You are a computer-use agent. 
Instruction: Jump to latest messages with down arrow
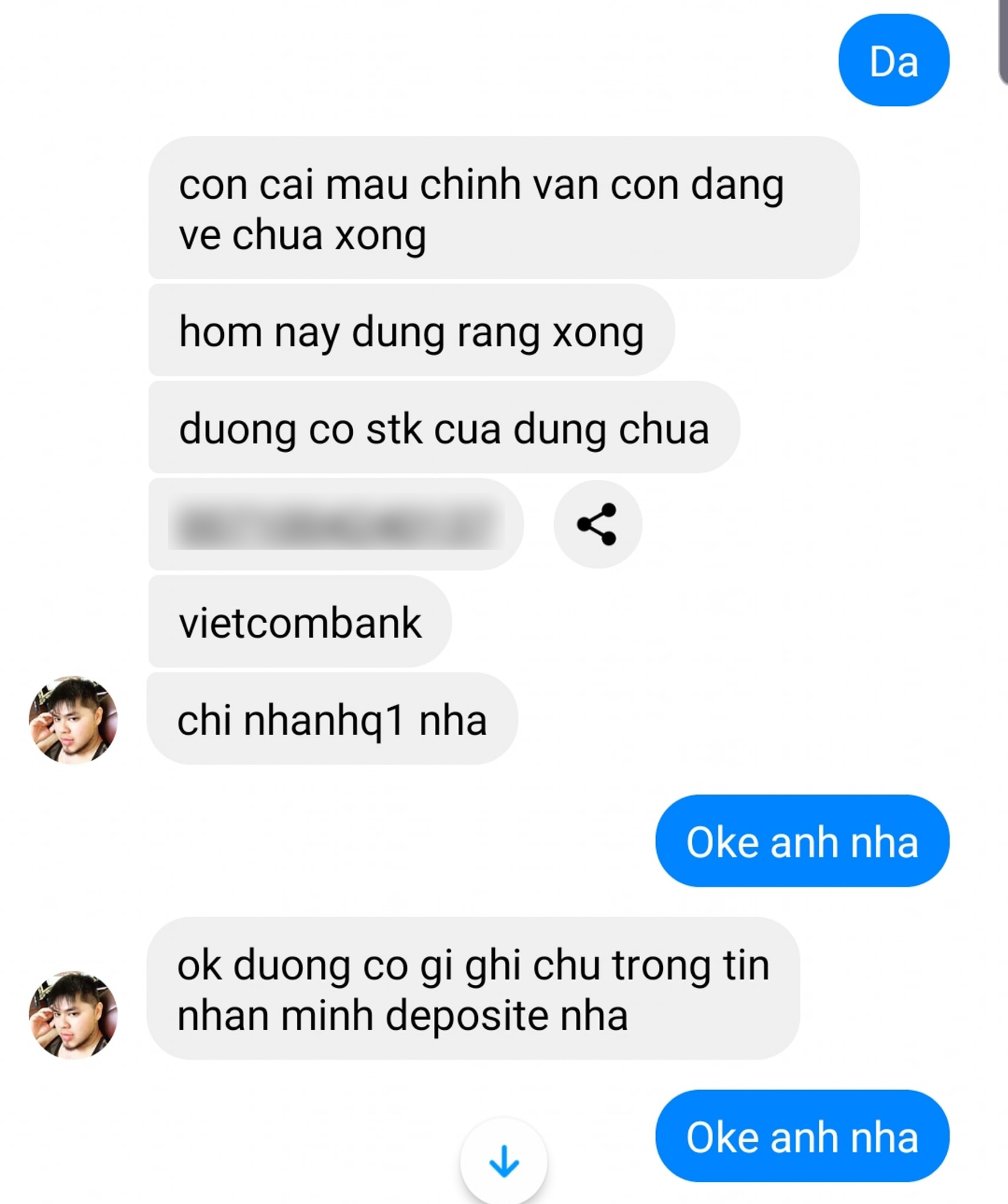coord(504,1162)
